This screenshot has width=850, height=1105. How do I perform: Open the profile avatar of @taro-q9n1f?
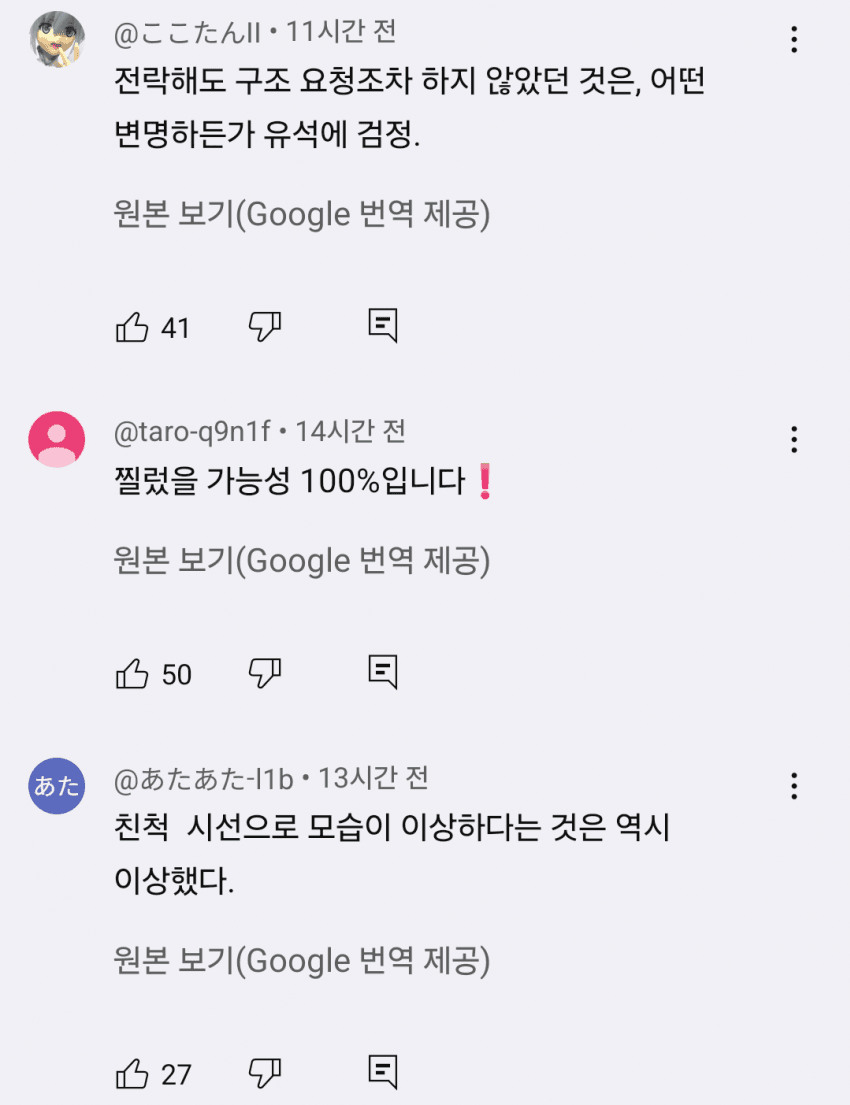pos(56,440)
